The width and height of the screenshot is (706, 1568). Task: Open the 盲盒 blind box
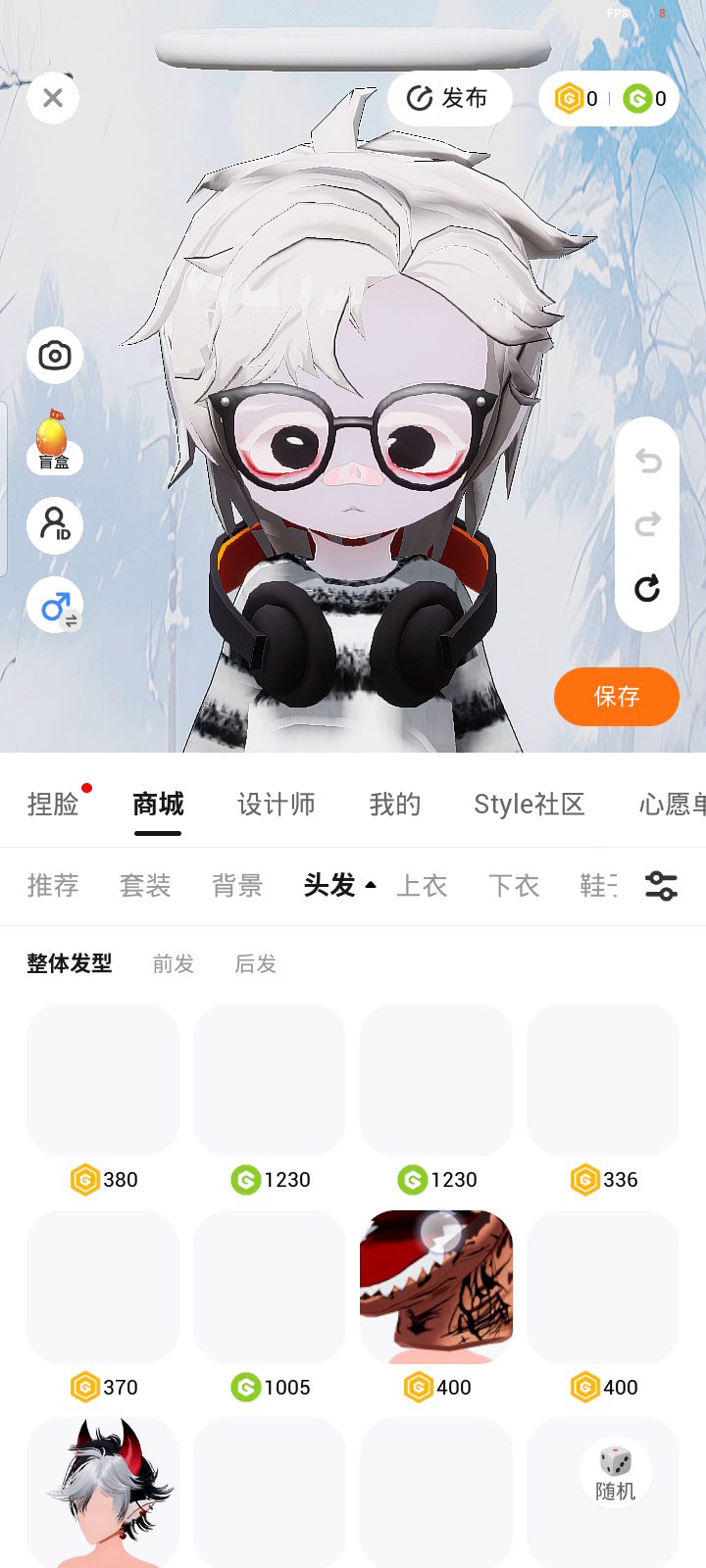[54, 442]
